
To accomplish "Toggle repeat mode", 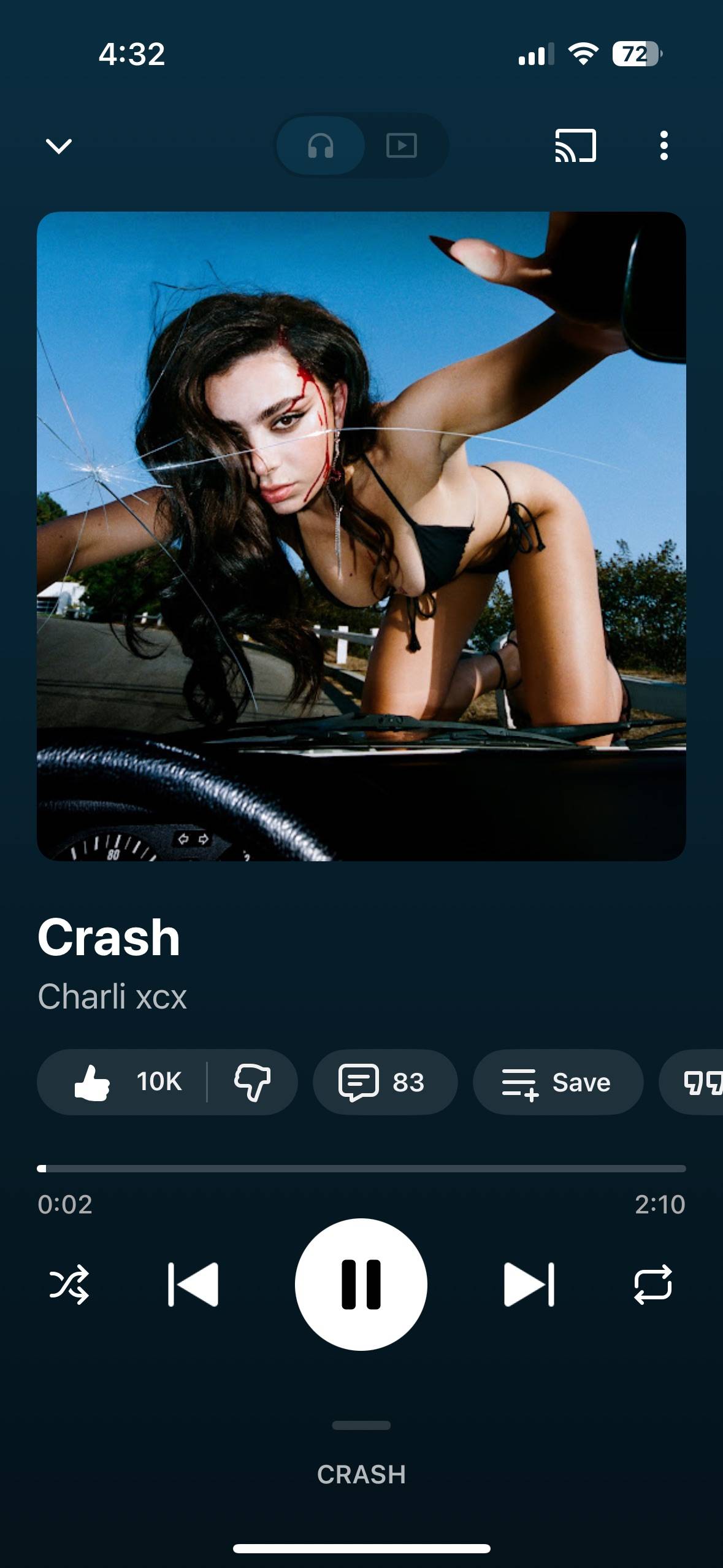I will [x=653, y=1284].
